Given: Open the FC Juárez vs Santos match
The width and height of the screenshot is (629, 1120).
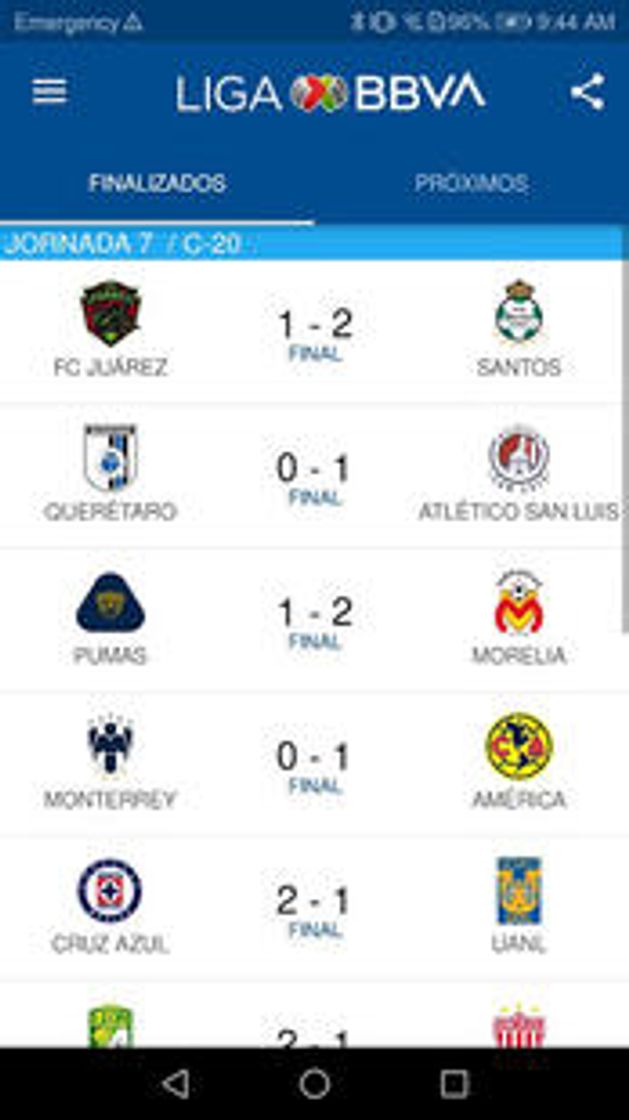Looking at the screenshot, I should pos(314,333).
